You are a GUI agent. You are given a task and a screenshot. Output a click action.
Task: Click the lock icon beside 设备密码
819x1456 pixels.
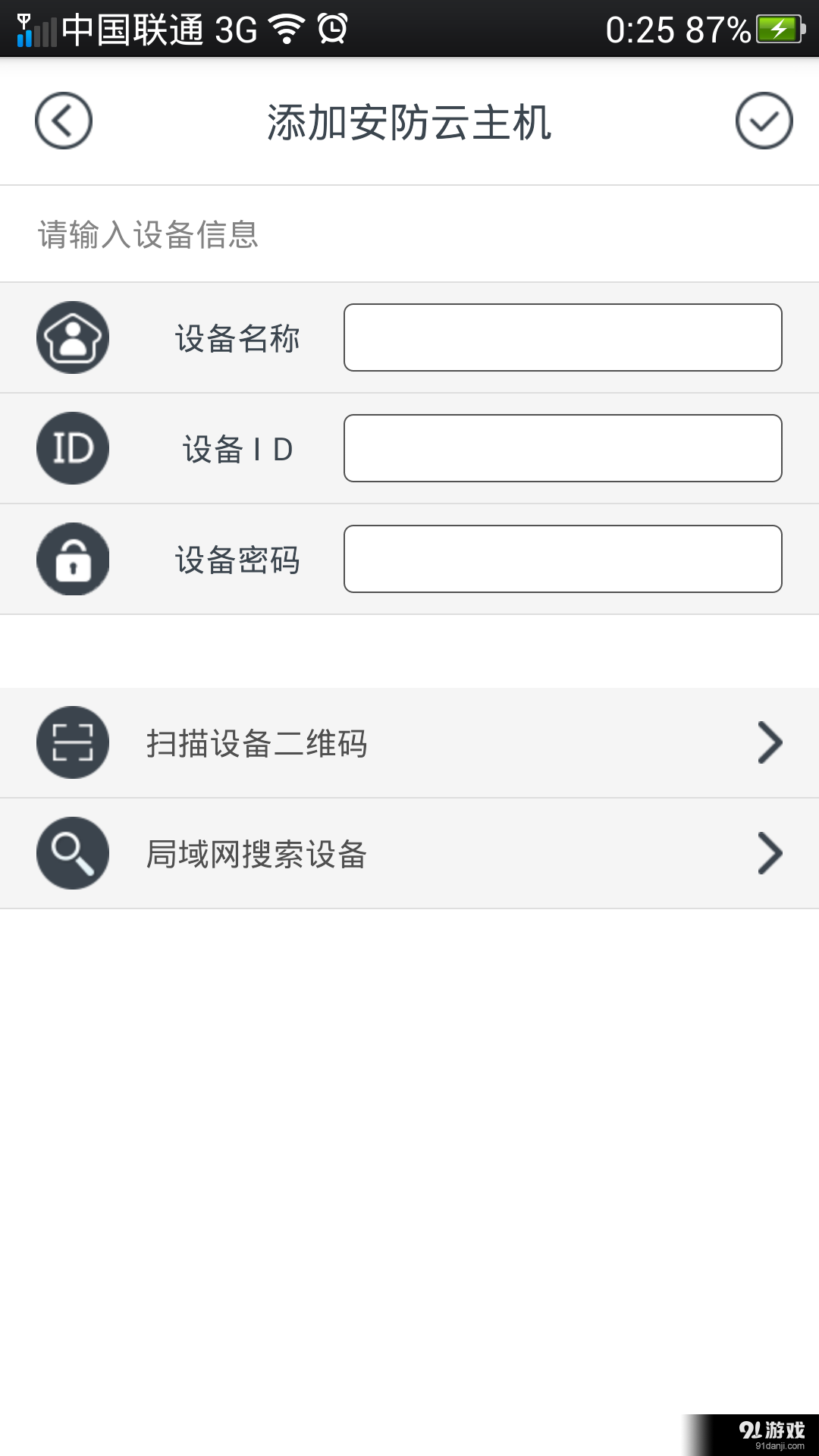point(72,559)
